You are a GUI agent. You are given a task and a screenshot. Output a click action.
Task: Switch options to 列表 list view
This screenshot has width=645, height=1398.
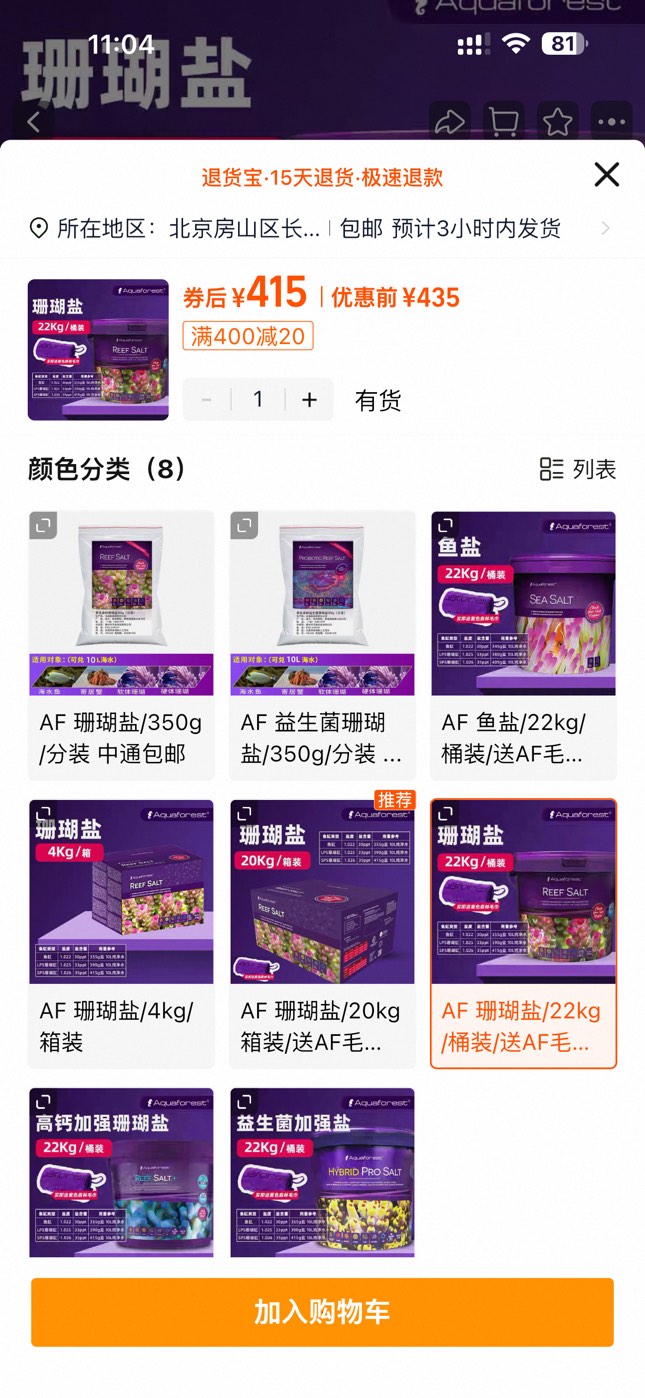tap(578, 469)
